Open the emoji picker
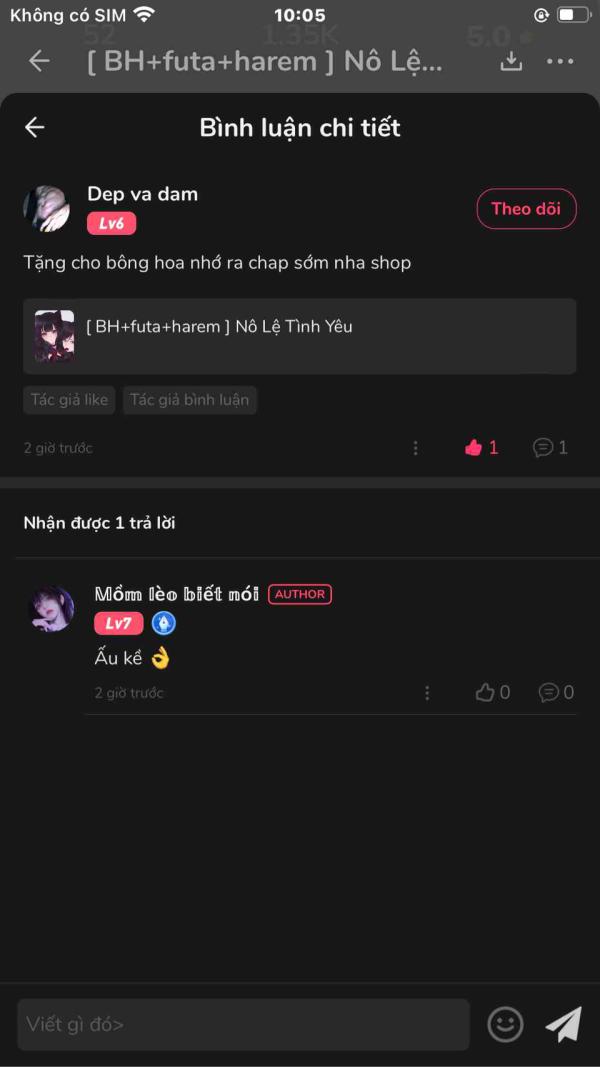Viewport: 600px width, 1067px height. click(505, 1024)
